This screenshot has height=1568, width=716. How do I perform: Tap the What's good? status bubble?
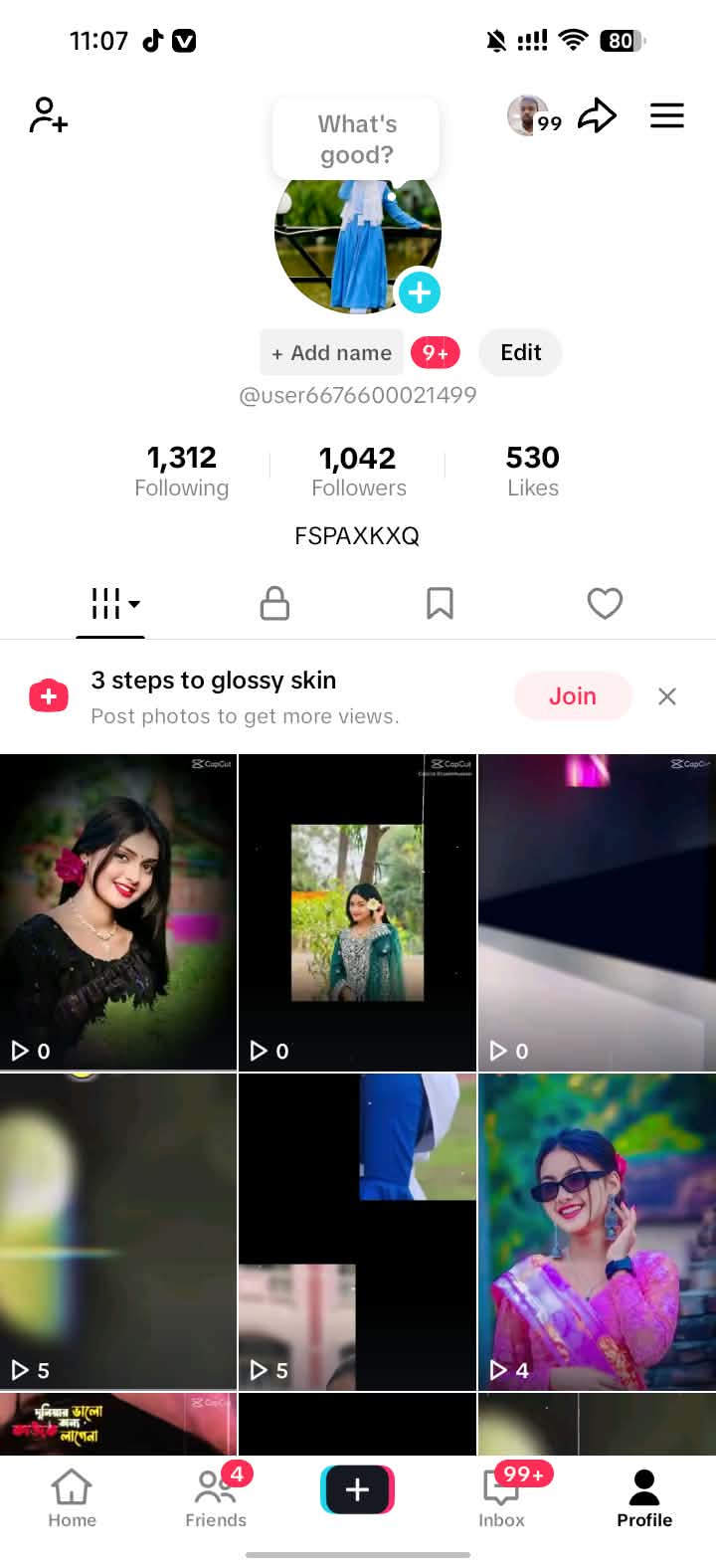pyautogui.click(x=356, y=139)
